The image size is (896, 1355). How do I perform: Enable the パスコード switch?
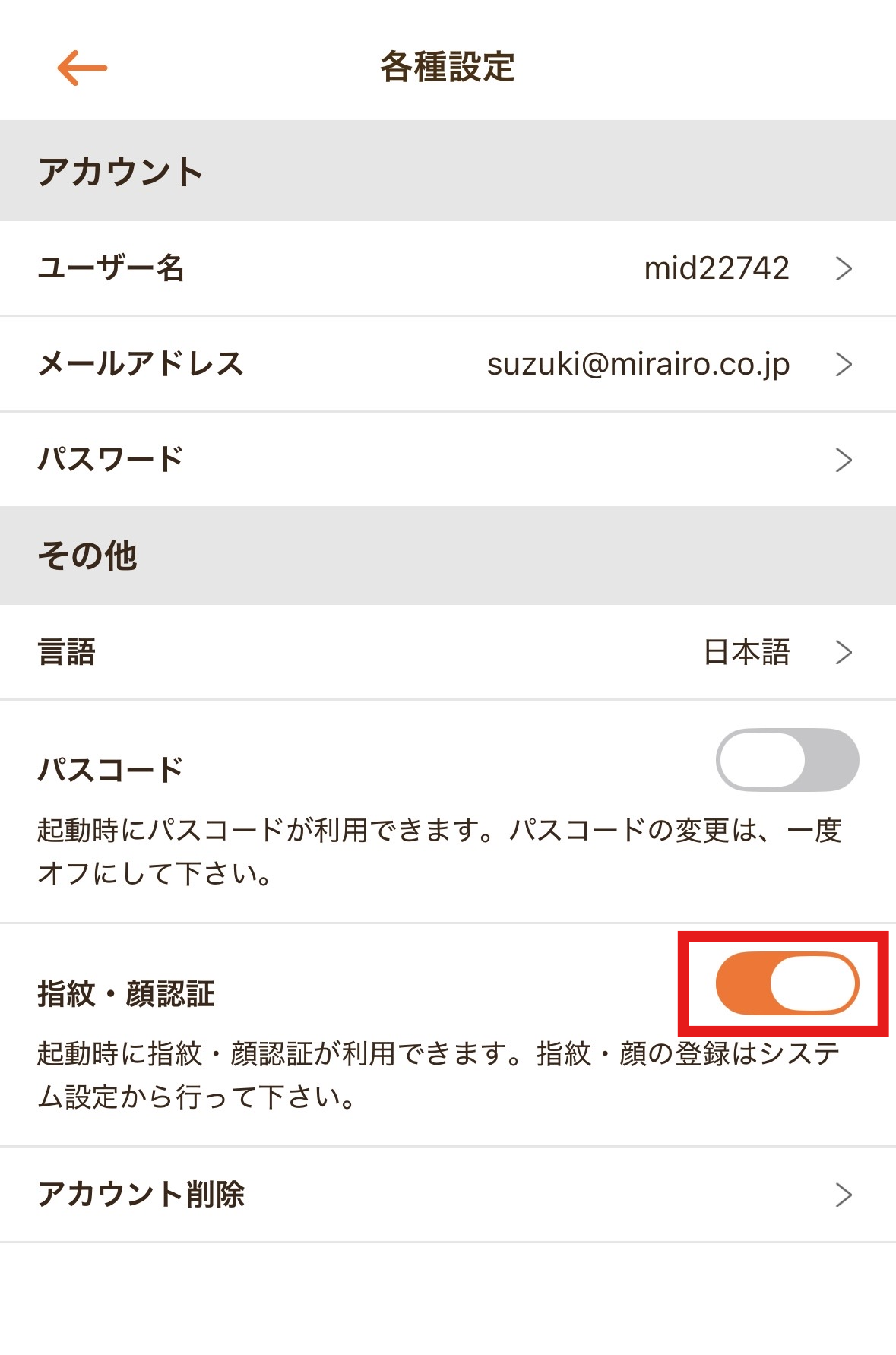[x=787, y=760]
